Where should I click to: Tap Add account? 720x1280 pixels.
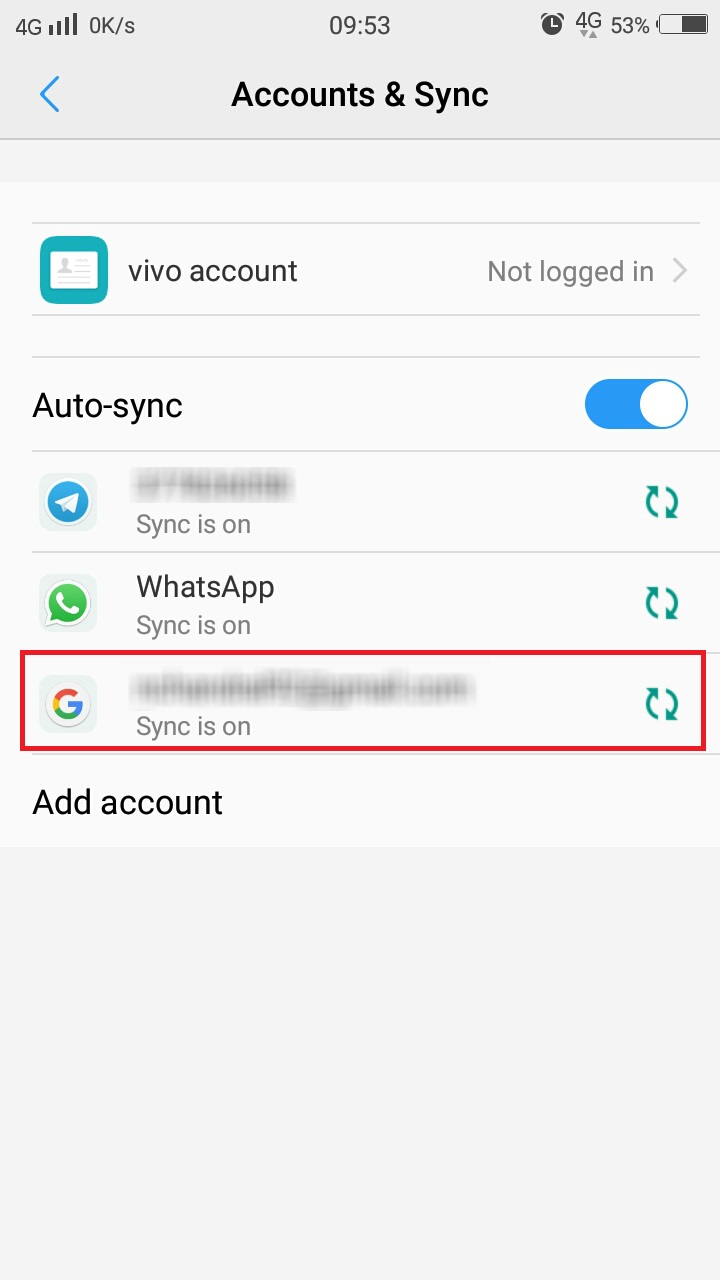pos(128,802)
